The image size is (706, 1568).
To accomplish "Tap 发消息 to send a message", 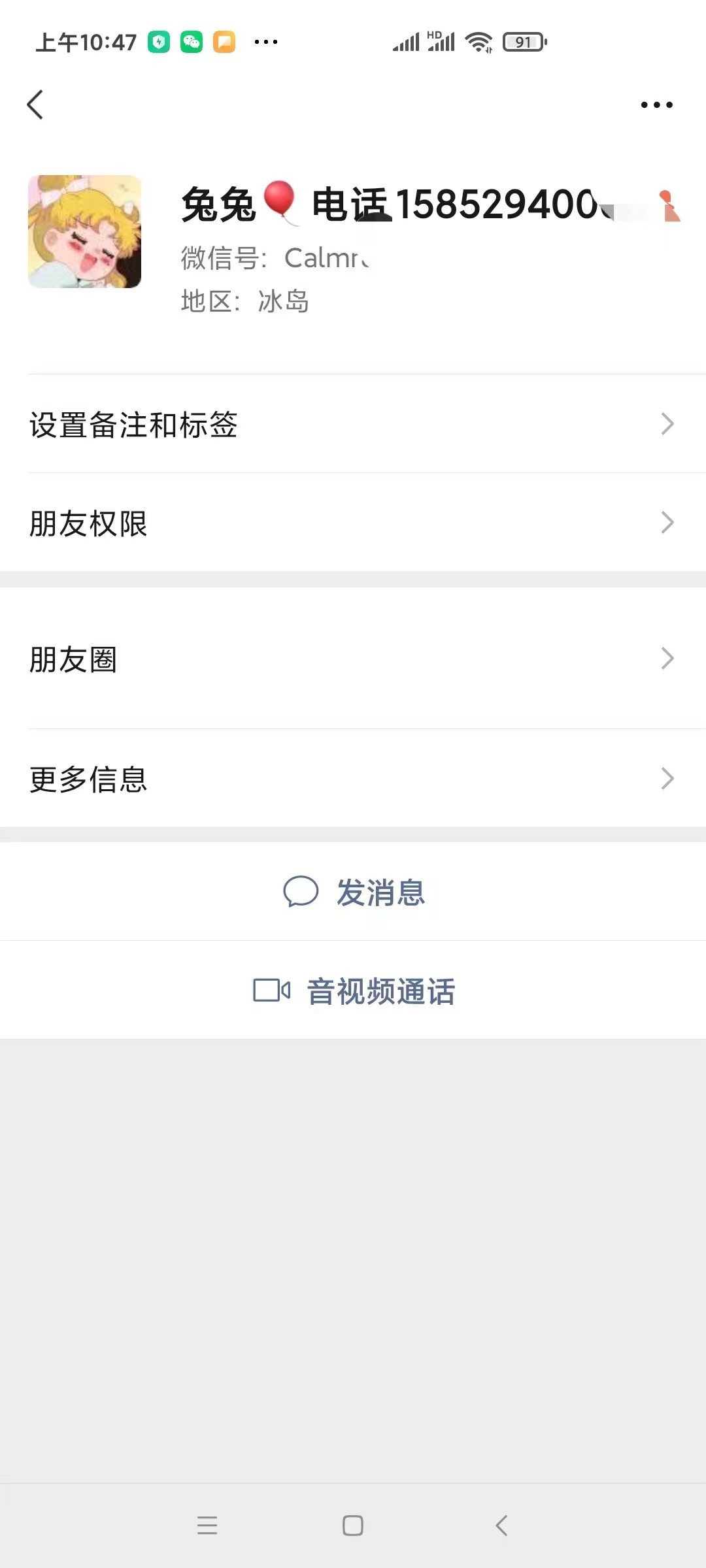I will pos(354,892).
